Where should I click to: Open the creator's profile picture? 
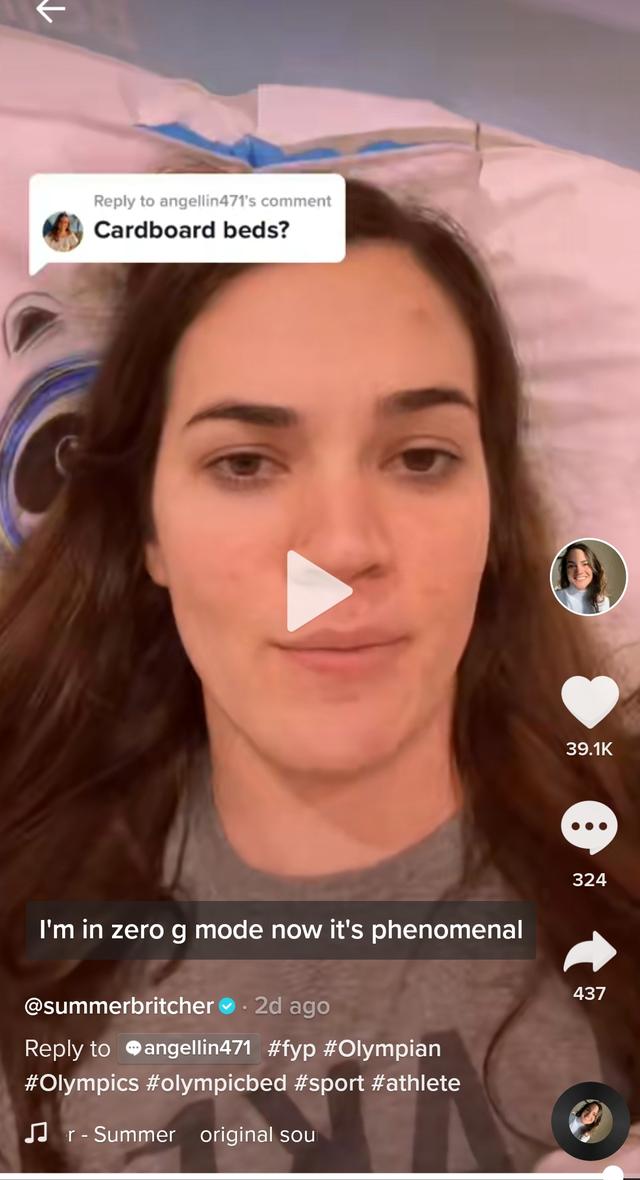588,577
